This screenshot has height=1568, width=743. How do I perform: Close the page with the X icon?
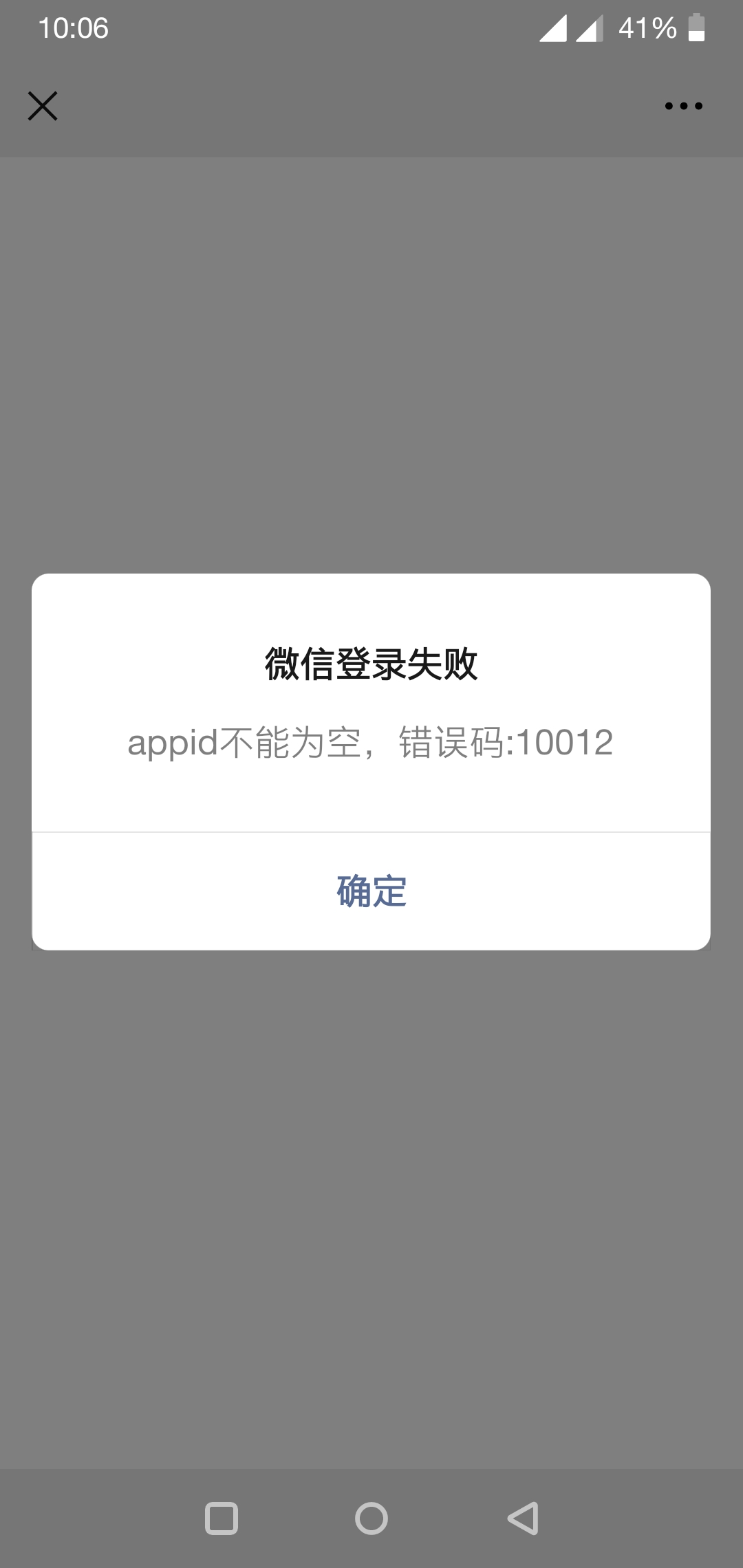[x=43, y=106]
